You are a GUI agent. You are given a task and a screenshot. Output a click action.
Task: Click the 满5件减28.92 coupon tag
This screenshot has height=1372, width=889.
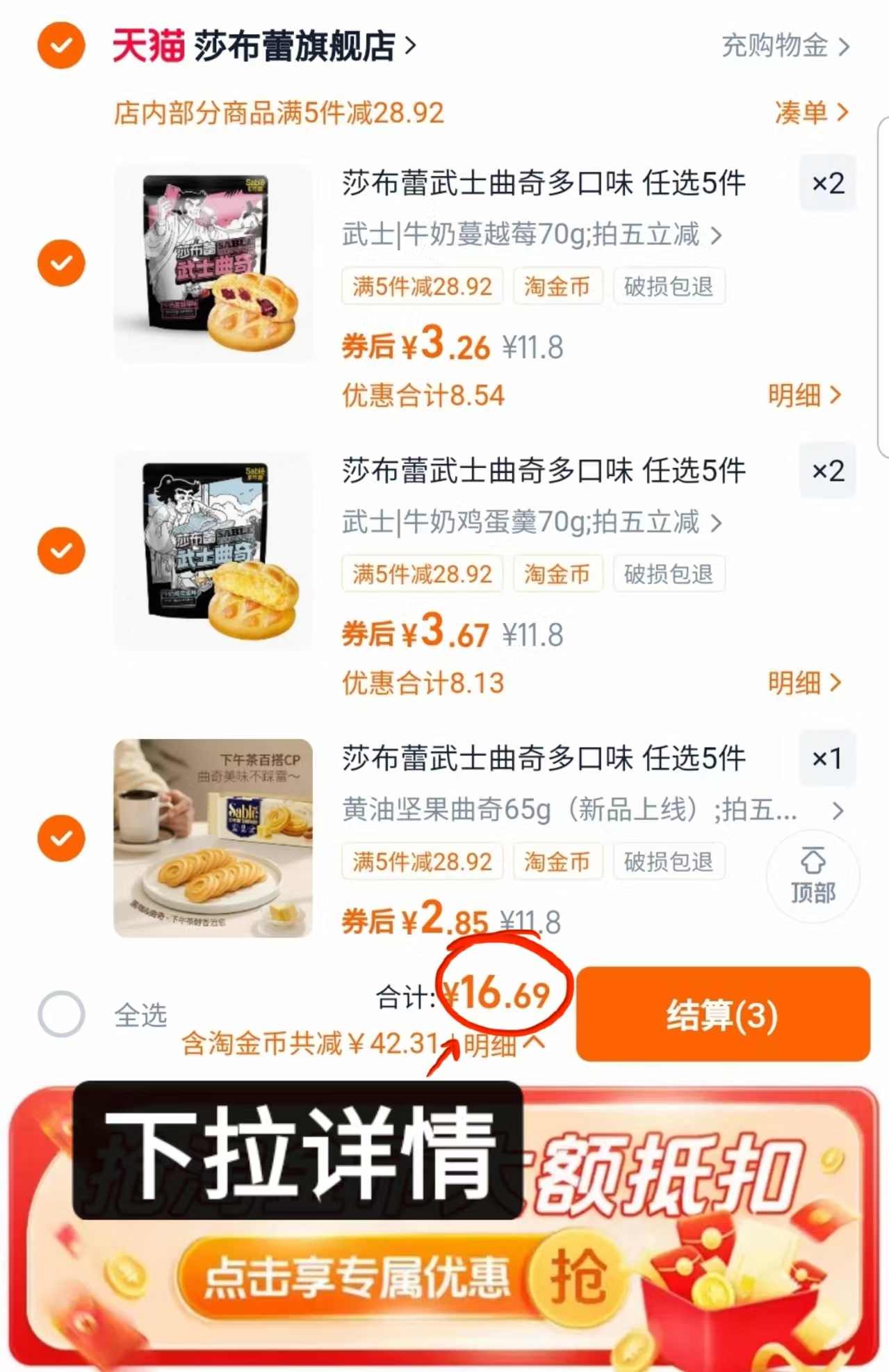(421, 286)
